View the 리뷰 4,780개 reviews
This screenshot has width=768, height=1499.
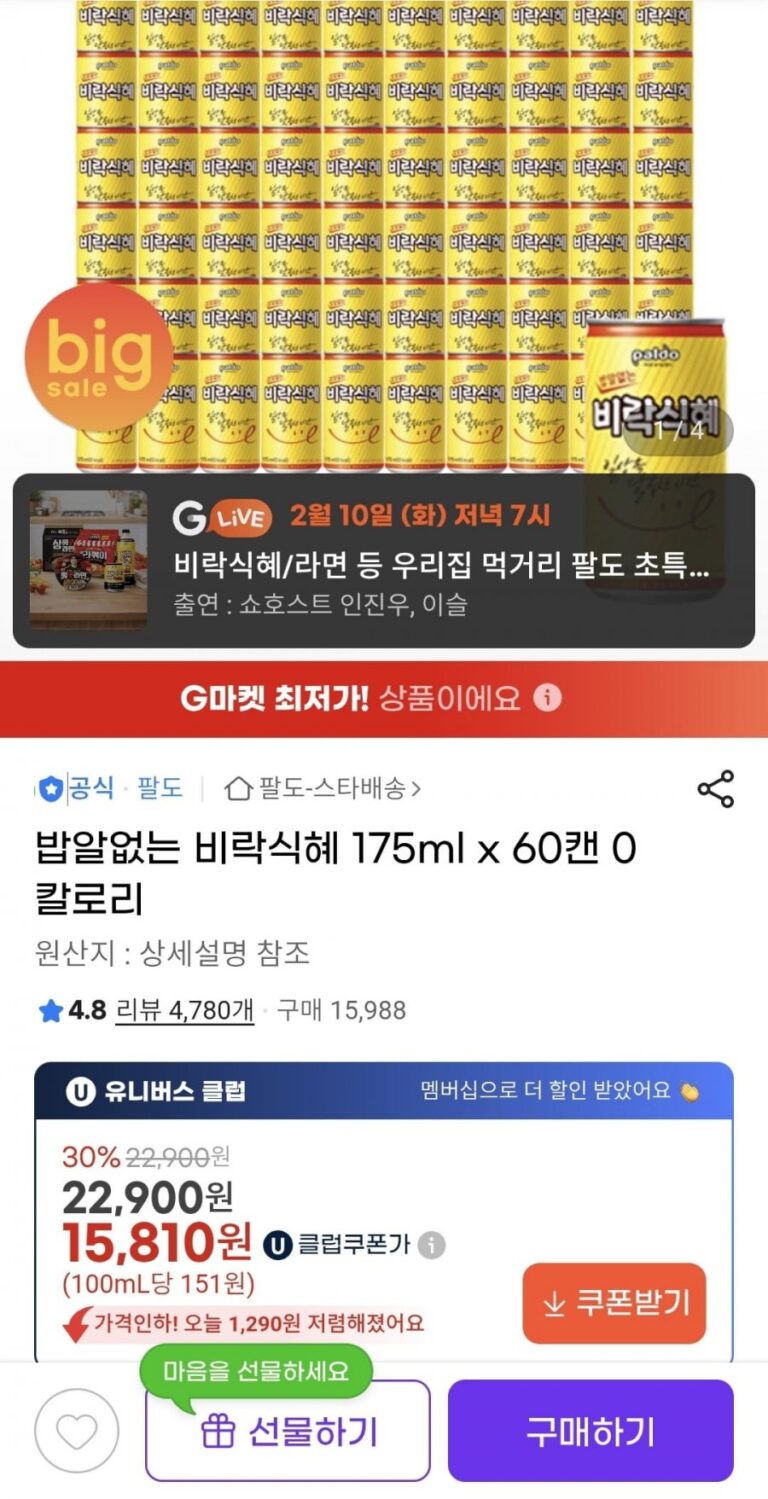click(x=185, y=1010)
